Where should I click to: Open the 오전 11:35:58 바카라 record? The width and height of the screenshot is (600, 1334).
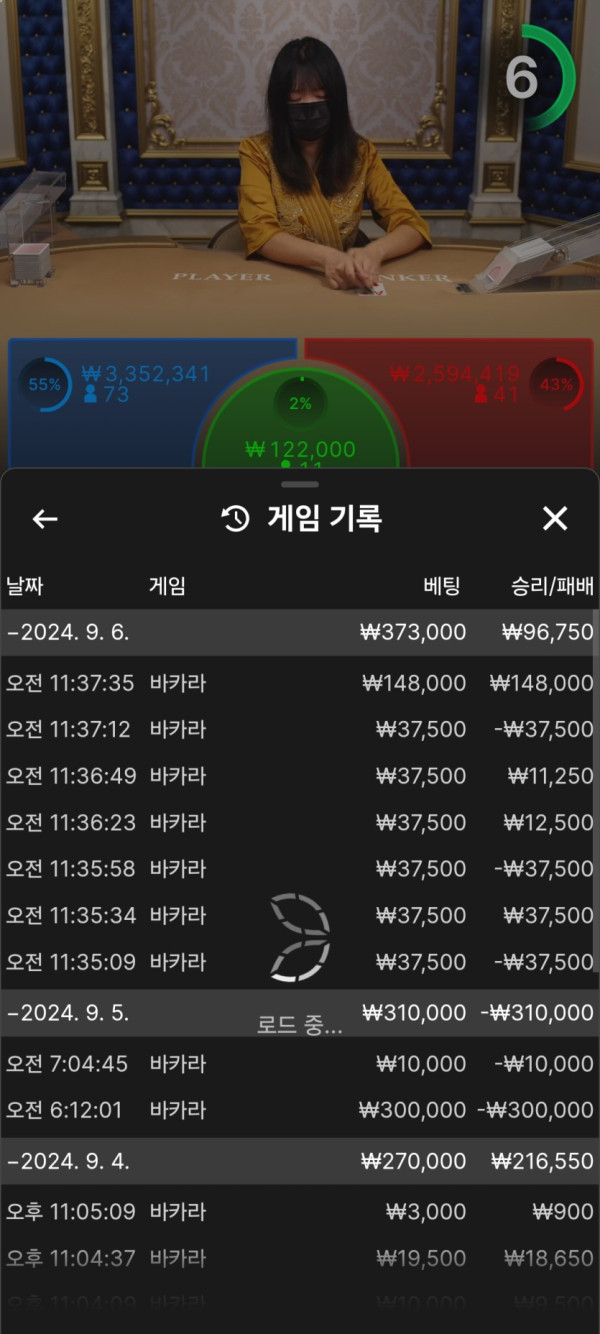(x=300, y=868)
